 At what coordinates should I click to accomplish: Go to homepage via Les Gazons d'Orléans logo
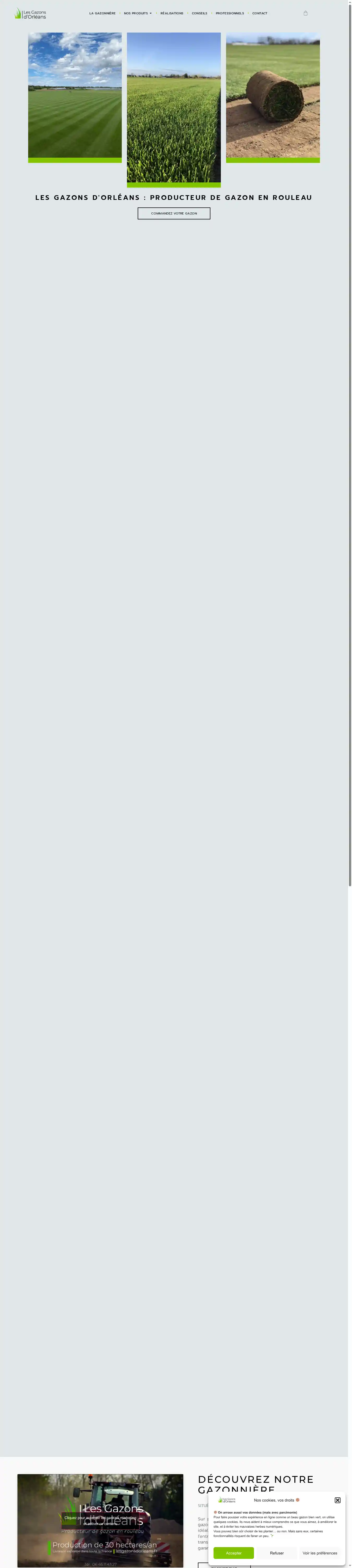pyautogui.click(x=31, y=13)
